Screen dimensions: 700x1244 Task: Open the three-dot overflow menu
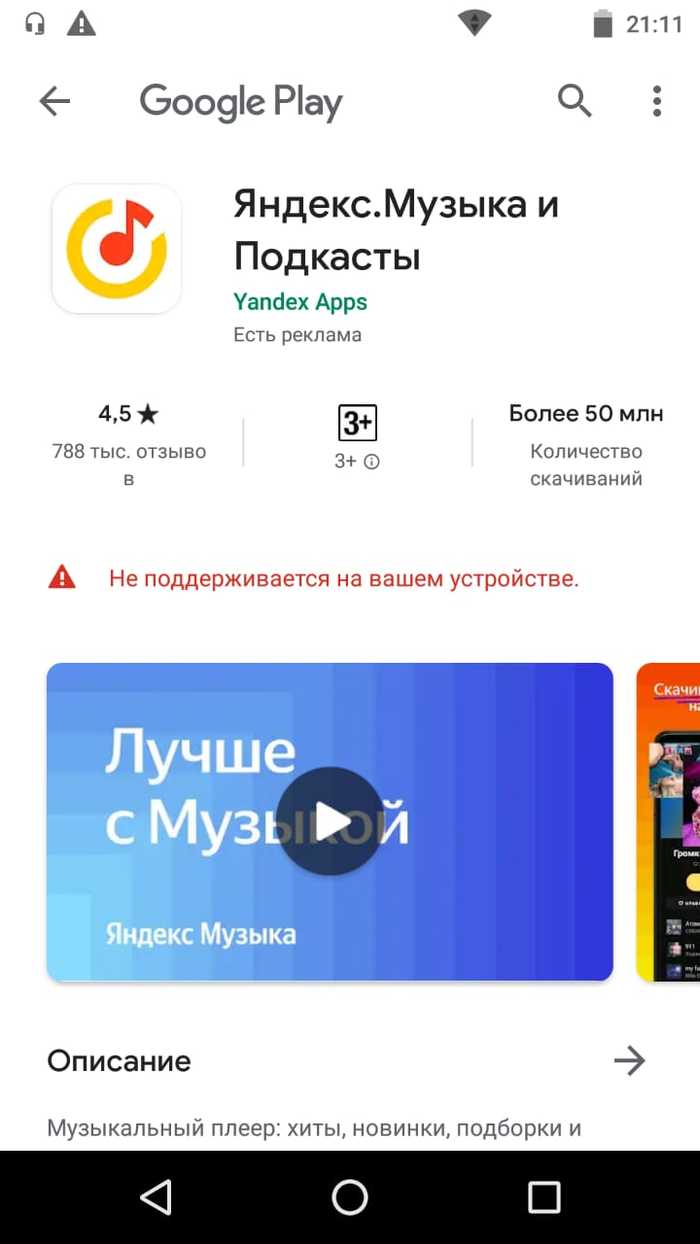point(657,101)
